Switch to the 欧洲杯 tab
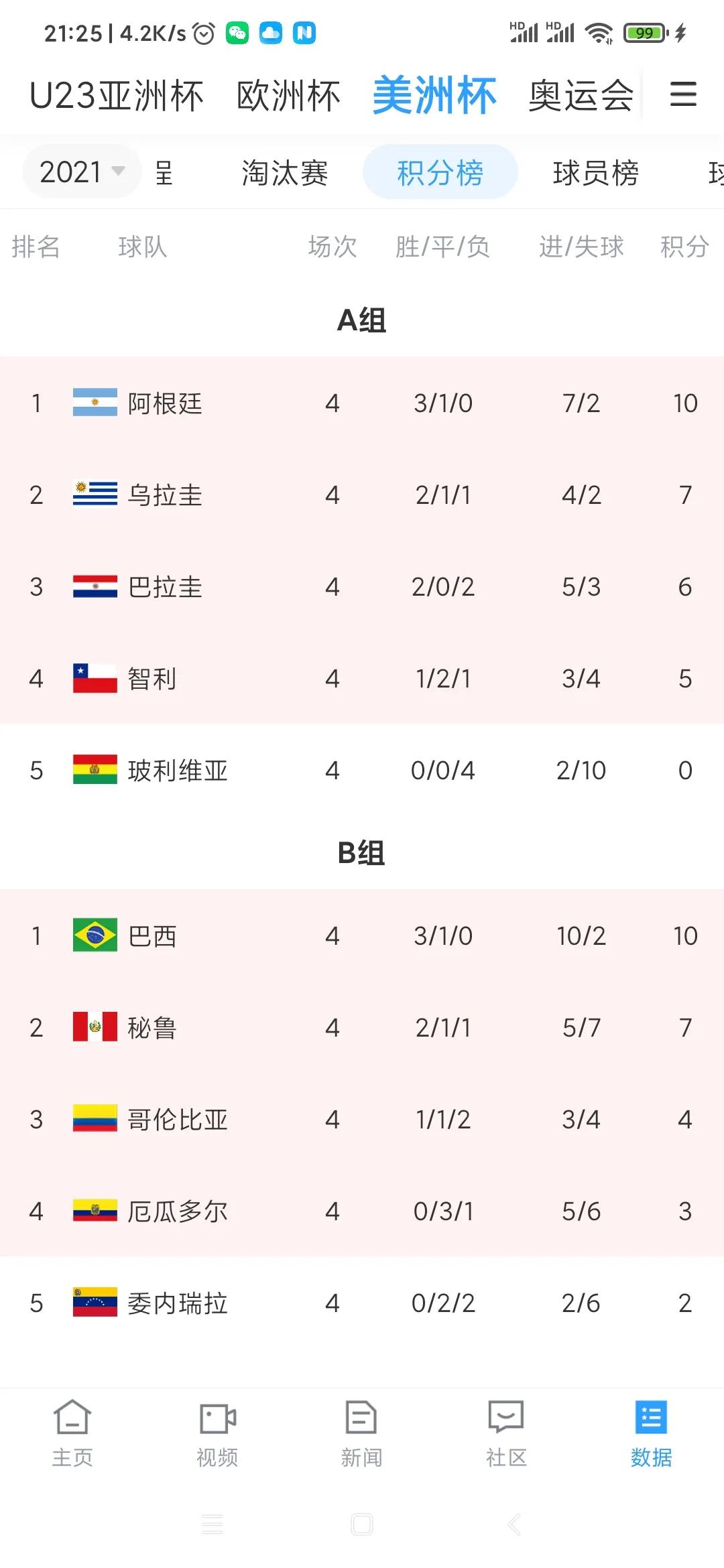 coord(288,95)
